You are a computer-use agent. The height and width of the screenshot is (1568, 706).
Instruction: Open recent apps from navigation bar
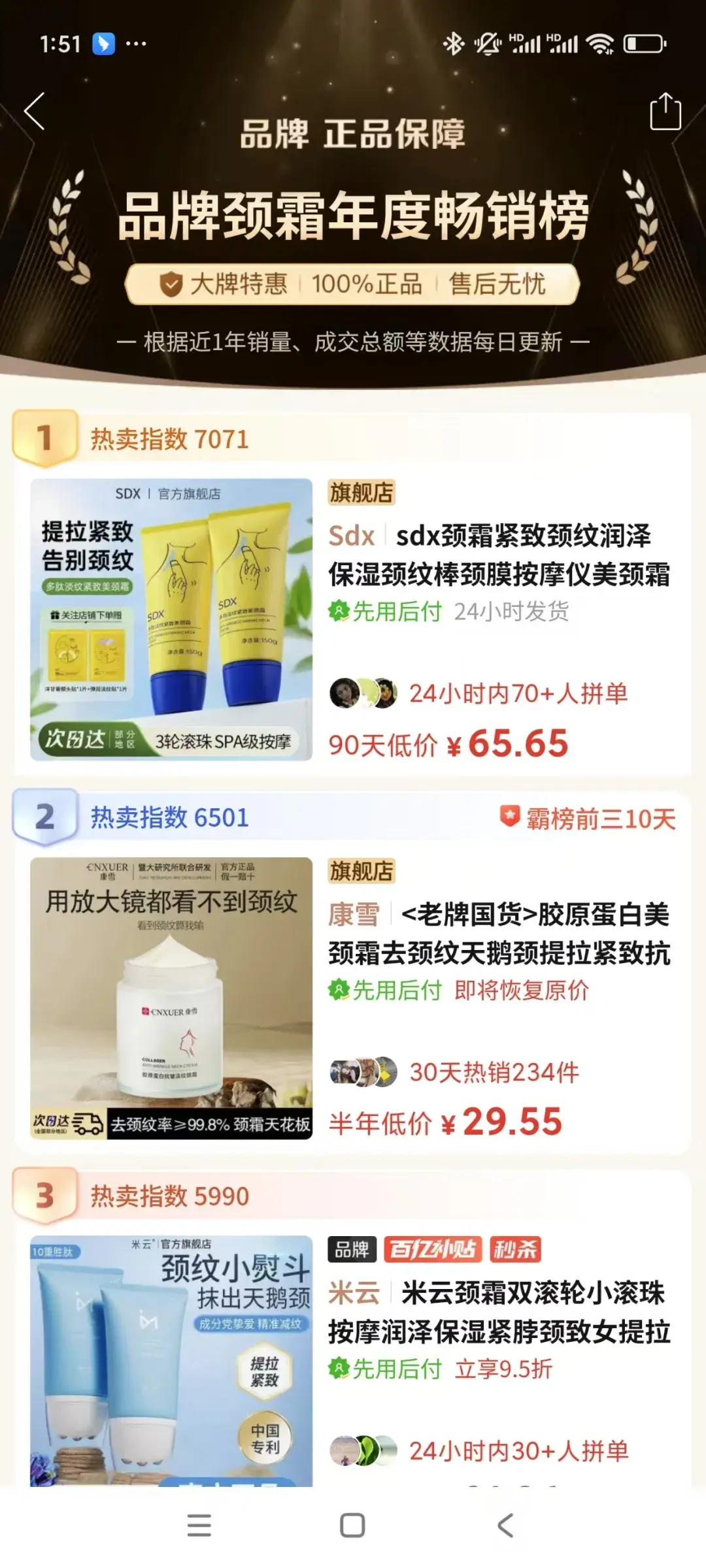pos(199,1526)
